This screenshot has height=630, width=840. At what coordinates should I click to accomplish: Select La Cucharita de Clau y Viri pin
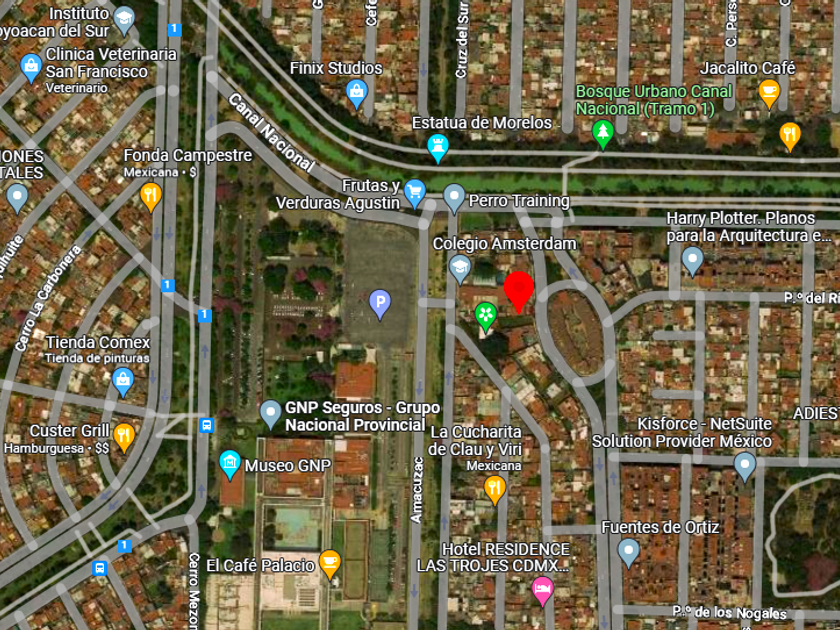494,489
